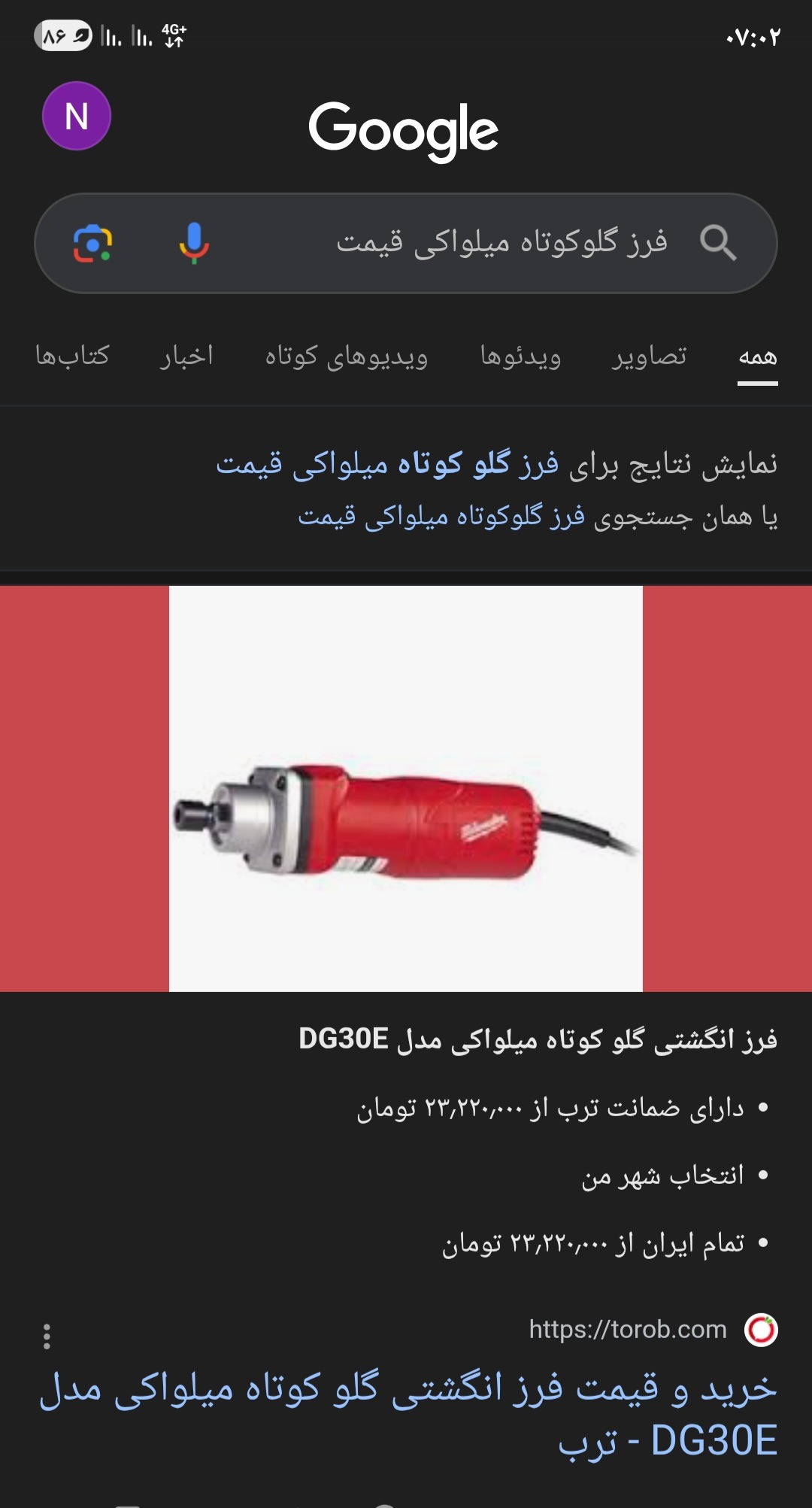Screen dimensions: 812x1508
Task: Open the N account profile avatar
Action: tap(77, 117)
